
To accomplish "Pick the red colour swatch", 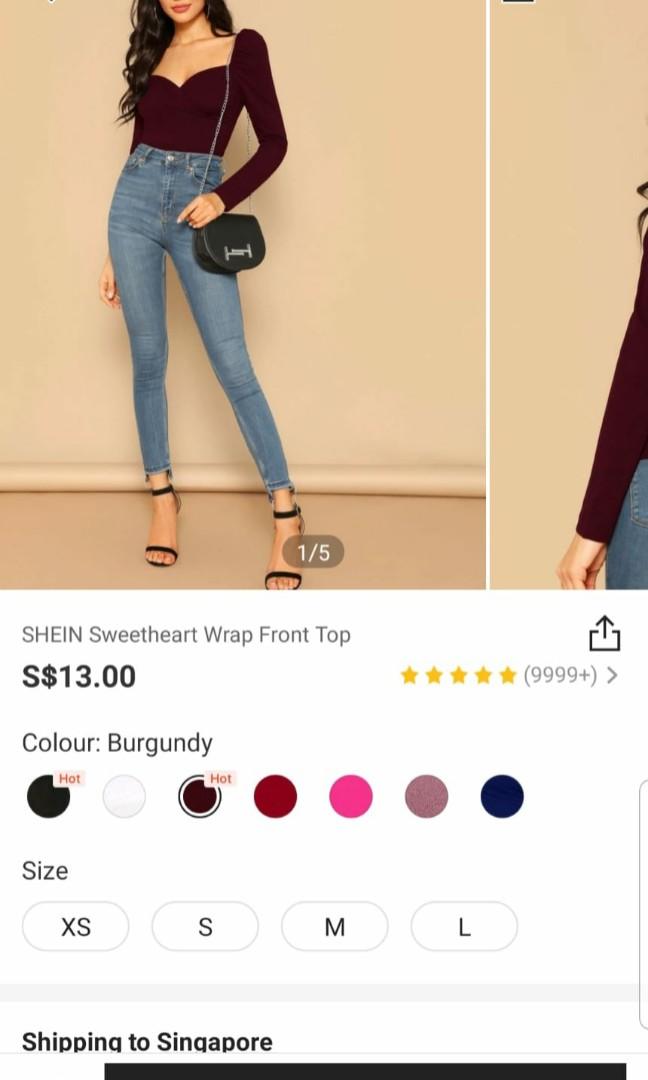I will 275,797.
